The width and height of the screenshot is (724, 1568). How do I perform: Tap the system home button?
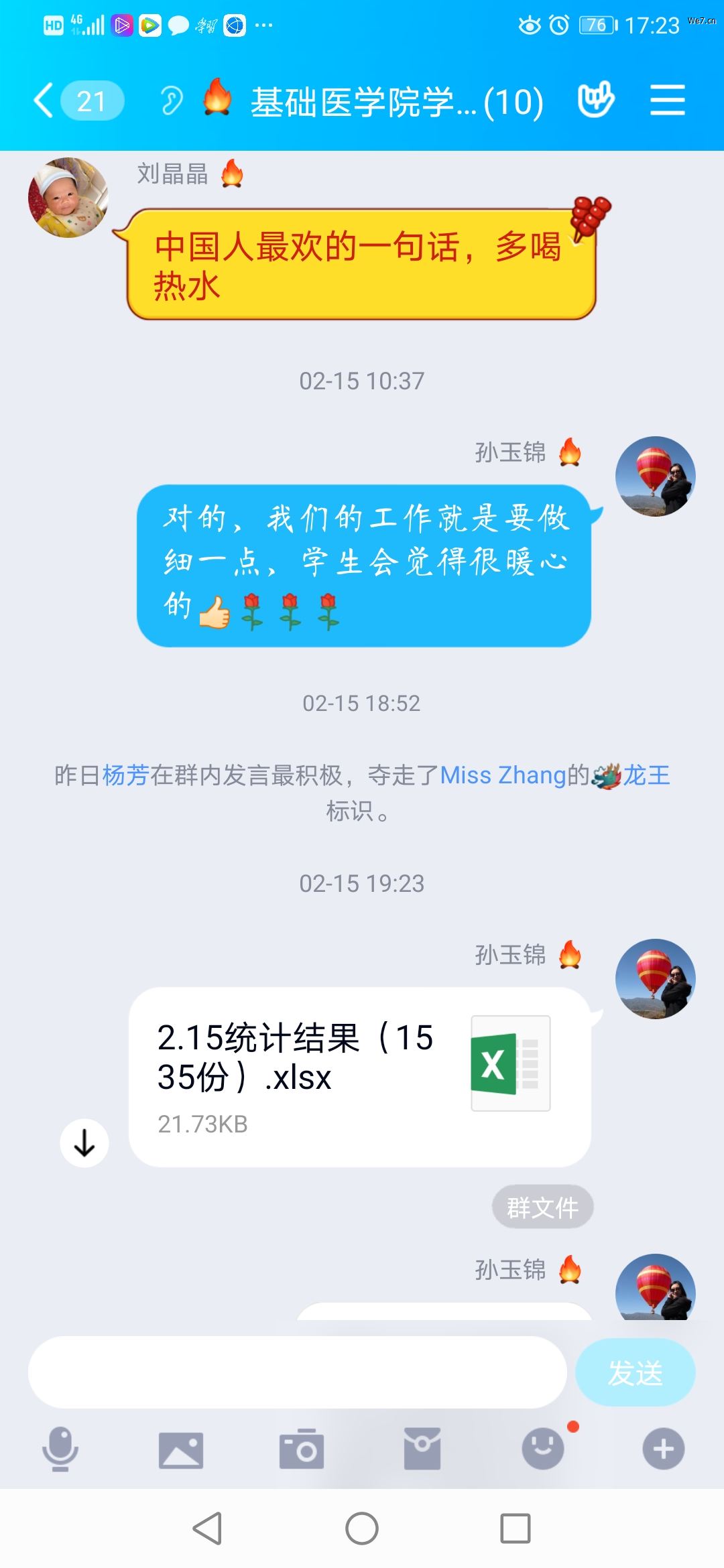pyautogui.click(x=362, y=1528)
